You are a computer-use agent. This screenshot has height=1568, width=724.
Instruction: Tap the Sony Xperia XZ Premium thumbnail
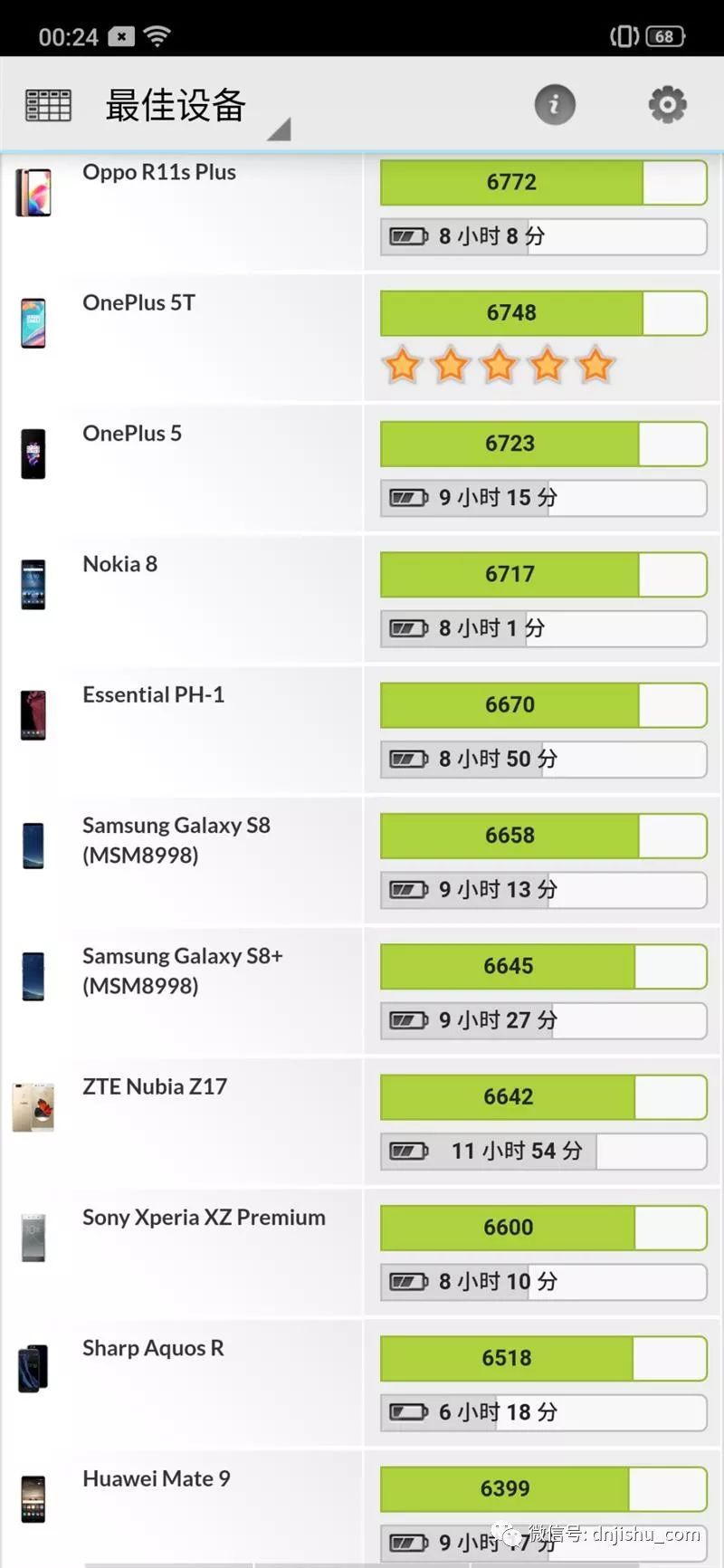point(33,1238)
